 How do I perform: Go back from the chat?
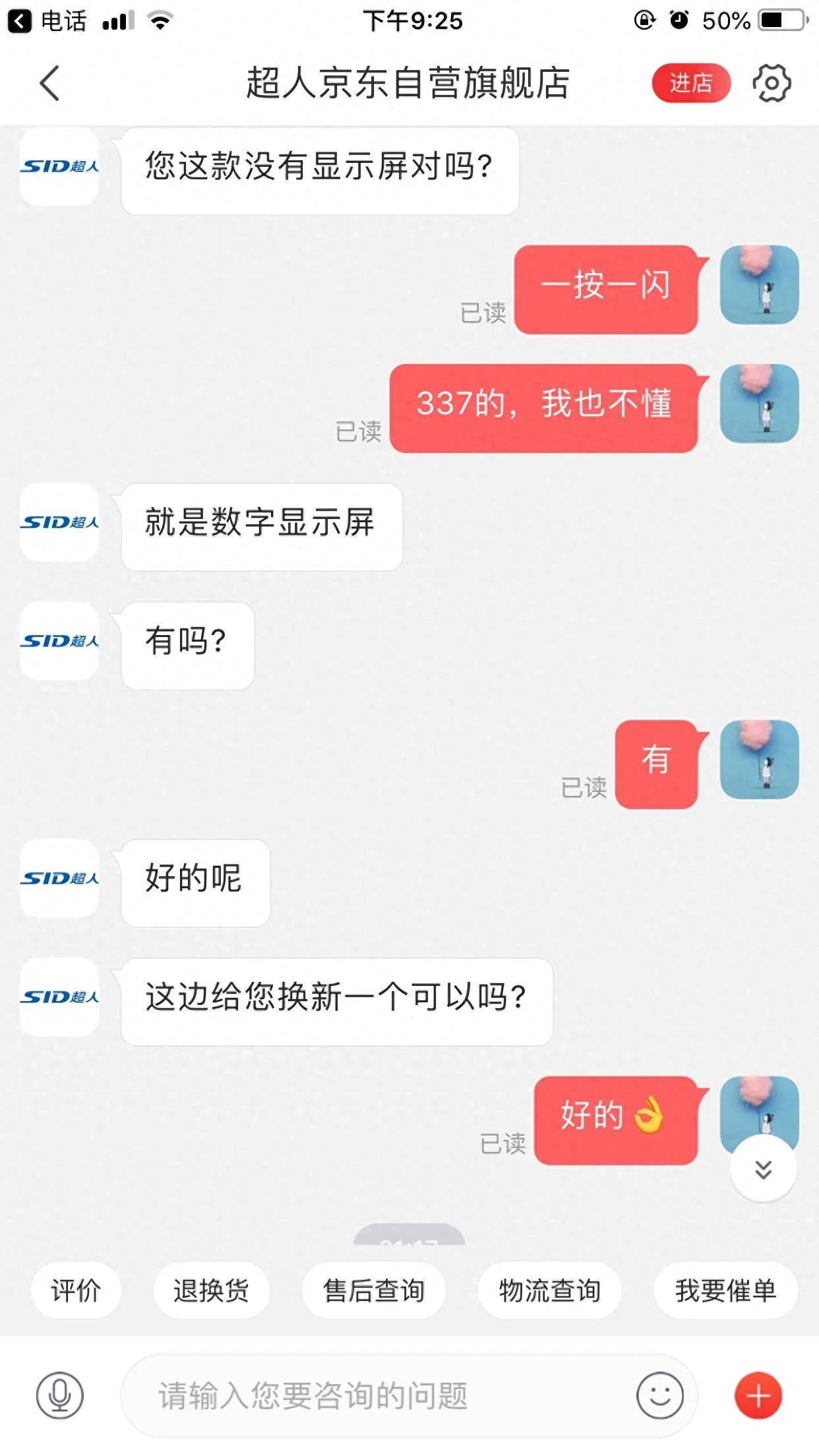point(49,83)
